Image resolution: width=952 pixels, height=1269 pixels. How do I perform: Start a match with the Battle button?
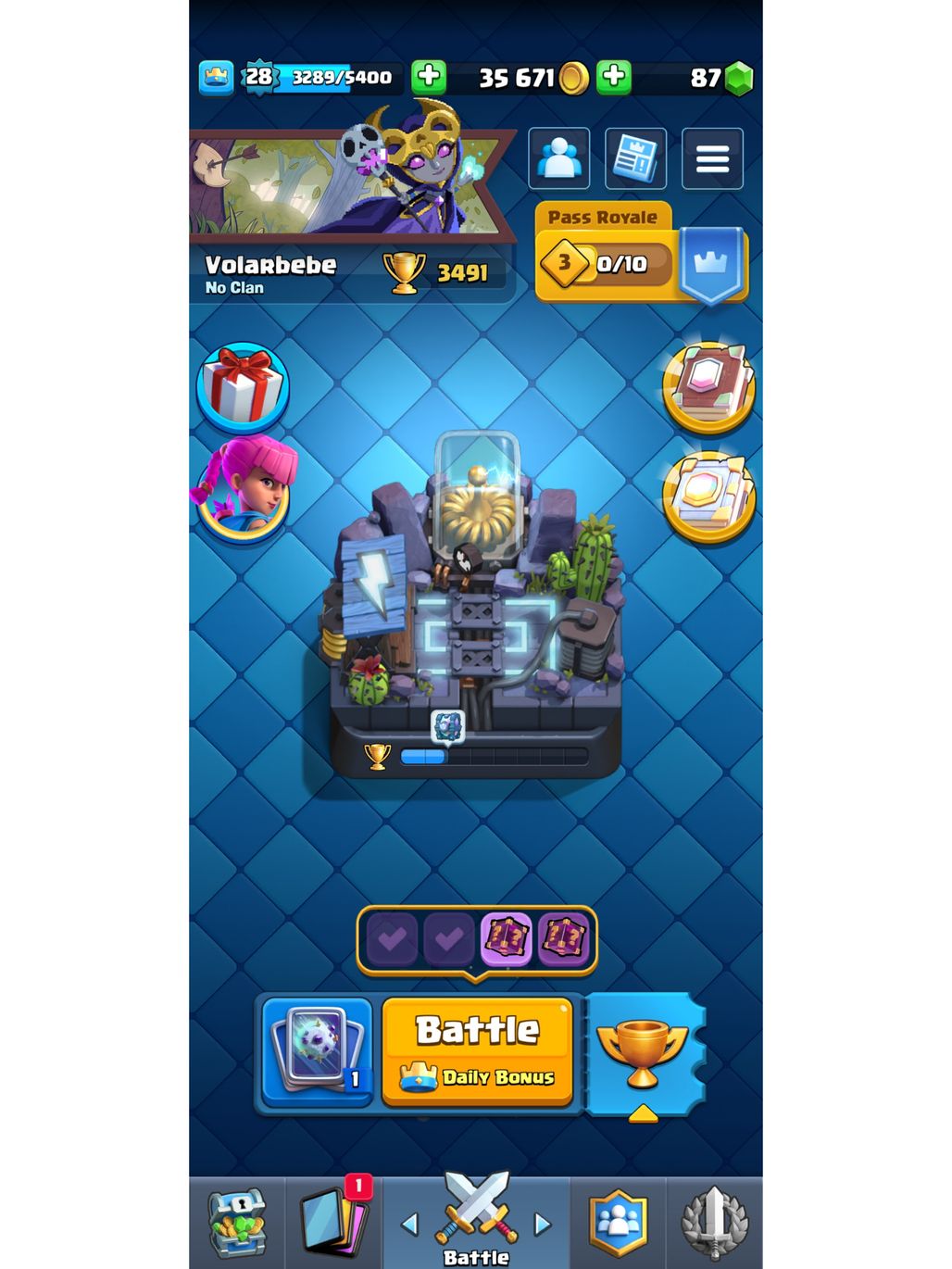point(477,1051)
